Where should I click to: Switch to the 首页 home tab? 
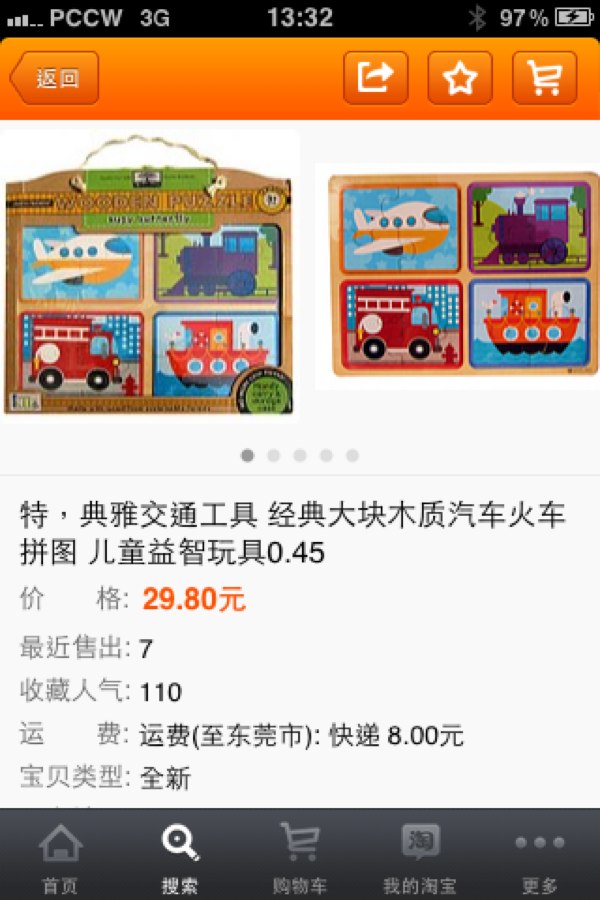[60, 857]
